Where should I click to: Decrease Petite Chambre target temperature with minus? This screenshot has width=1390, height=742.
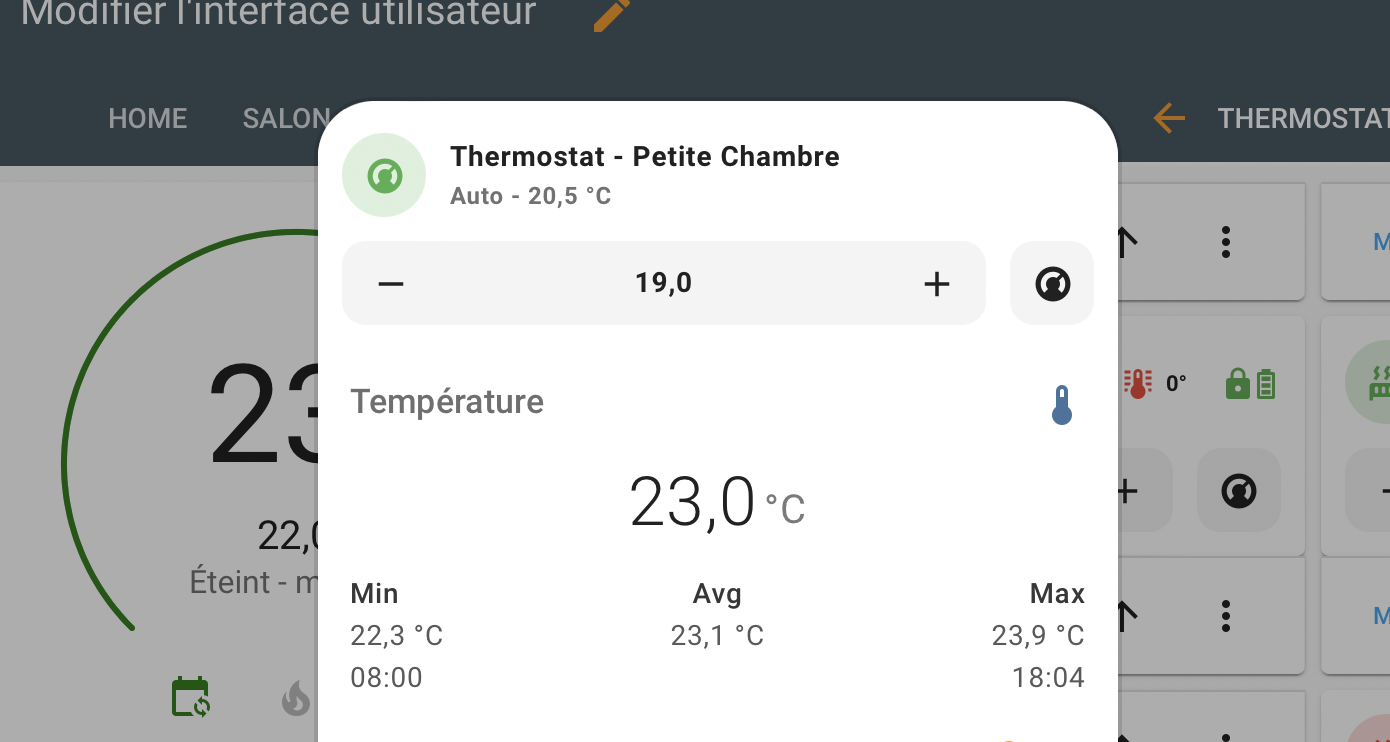(391, 284)
